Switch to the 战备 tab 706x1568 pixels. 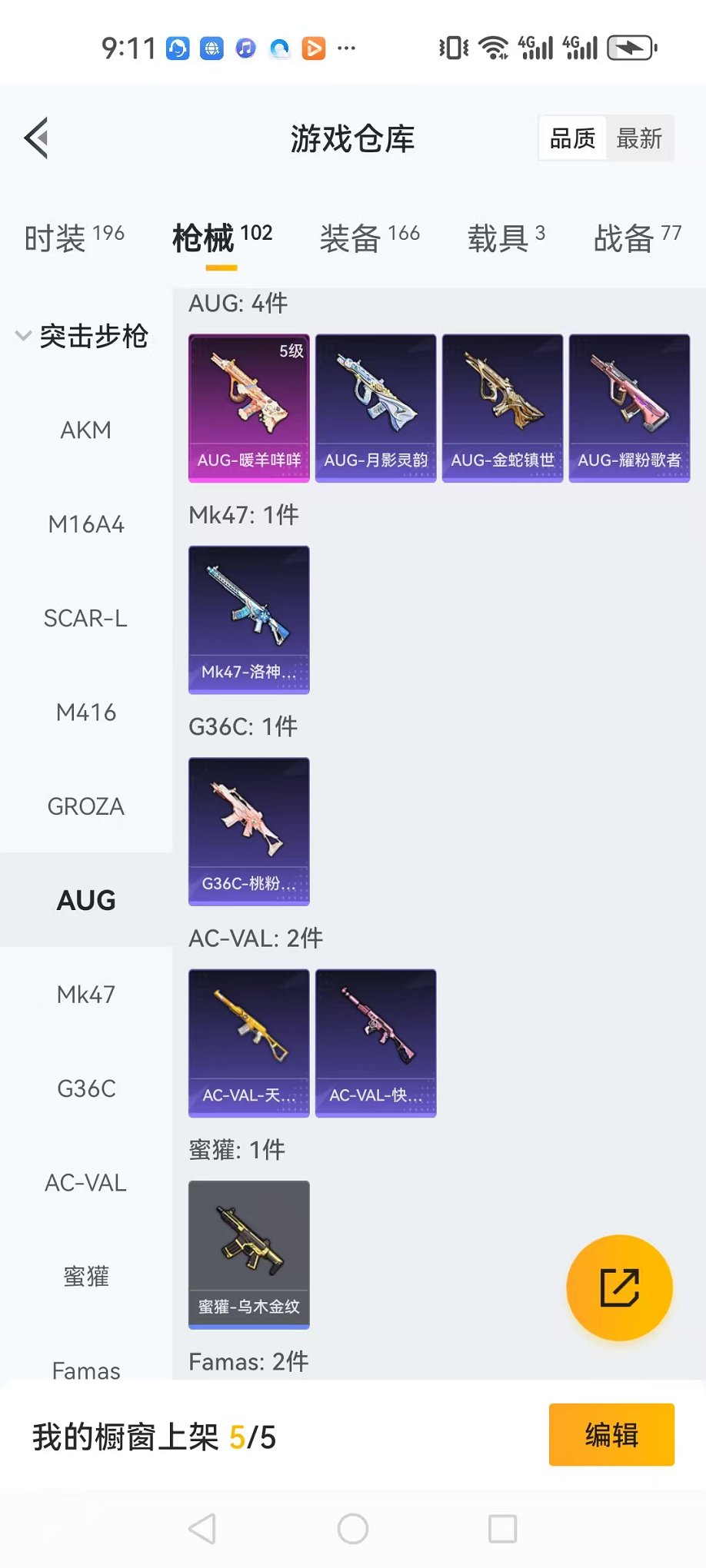(x=637, y=238)
